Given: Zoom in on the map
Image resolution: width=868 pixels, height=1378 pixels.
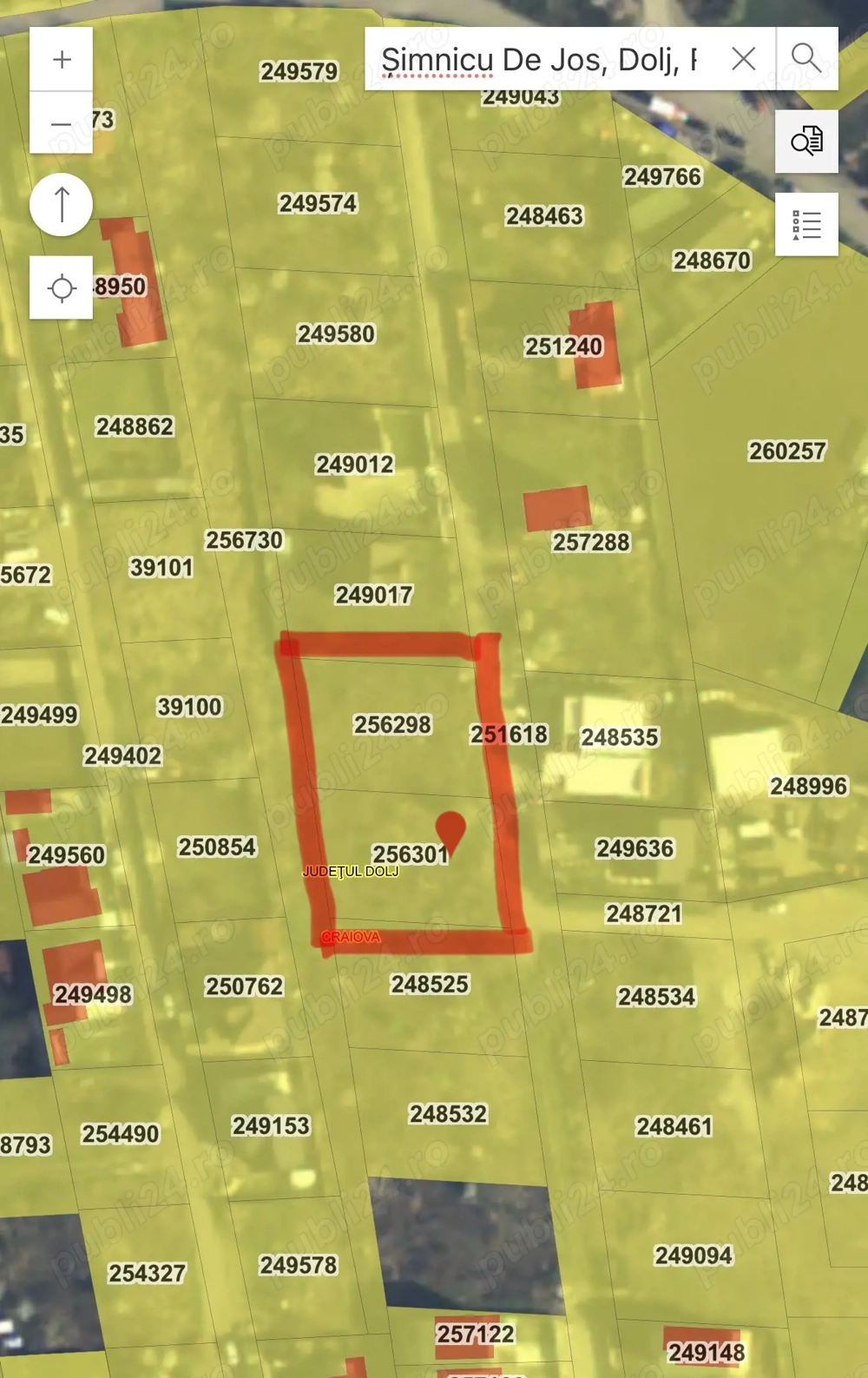Looking at the screenshot, I should 61,60.
